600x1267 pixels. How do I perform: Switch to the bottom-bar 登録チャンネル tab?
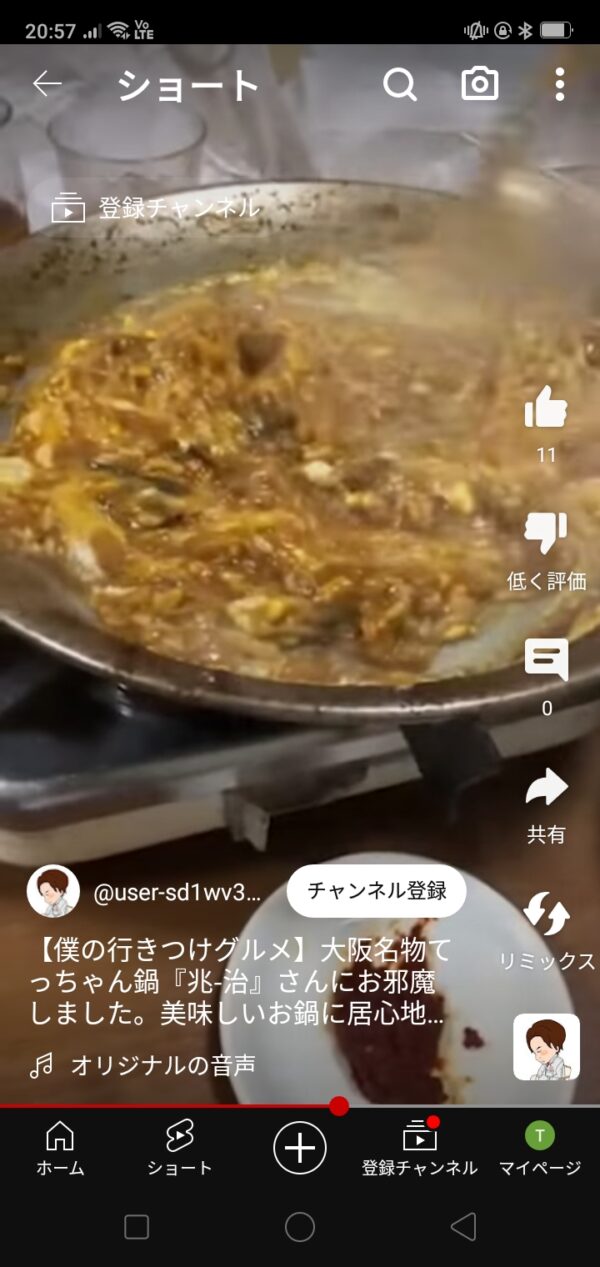coord(419,1147)
